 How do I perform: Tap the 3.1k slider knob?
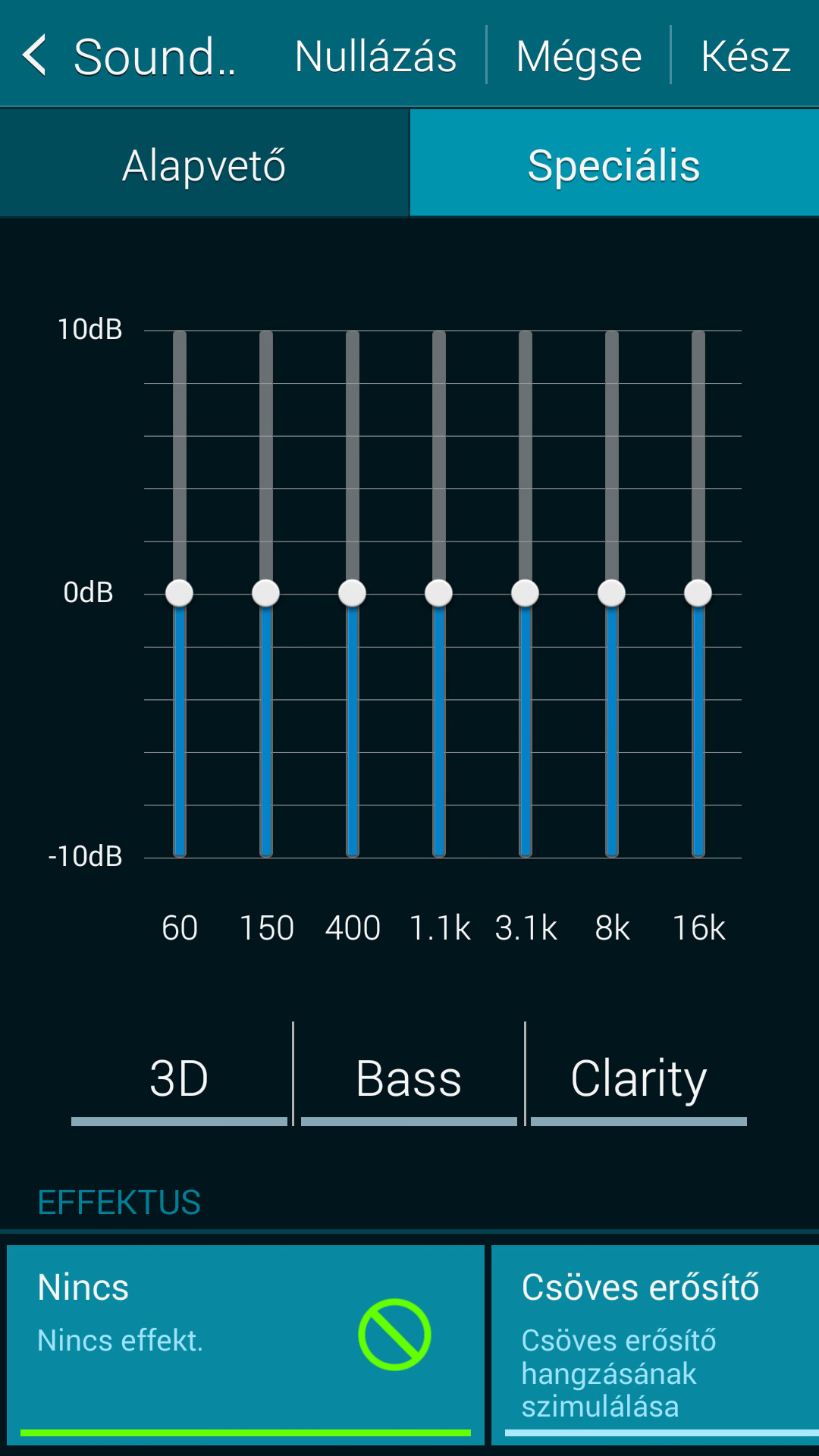click(526, 593)
